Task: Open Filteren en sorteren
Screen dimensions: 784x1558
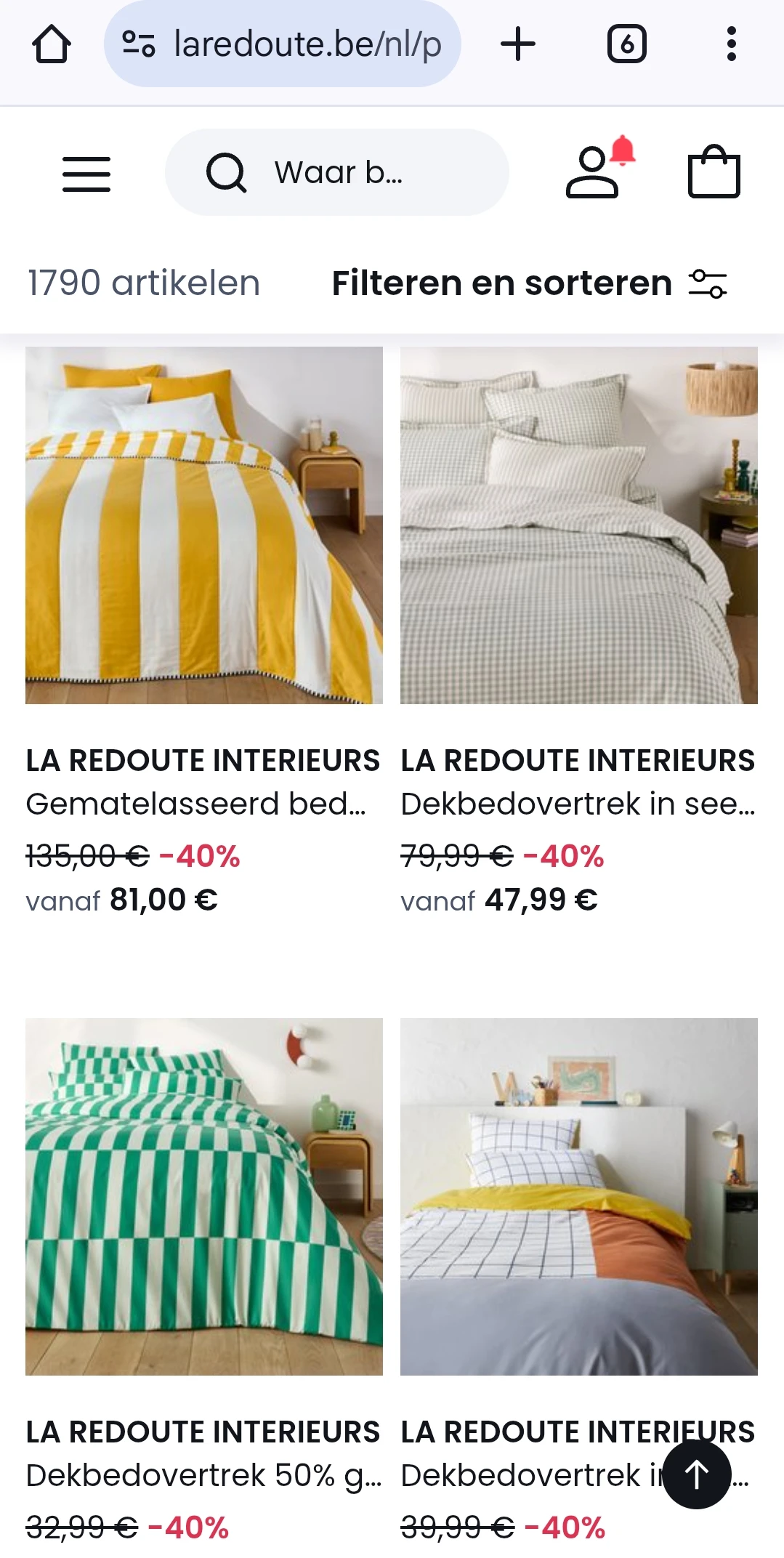Action: pyautogui.click(x=501, y=283)
